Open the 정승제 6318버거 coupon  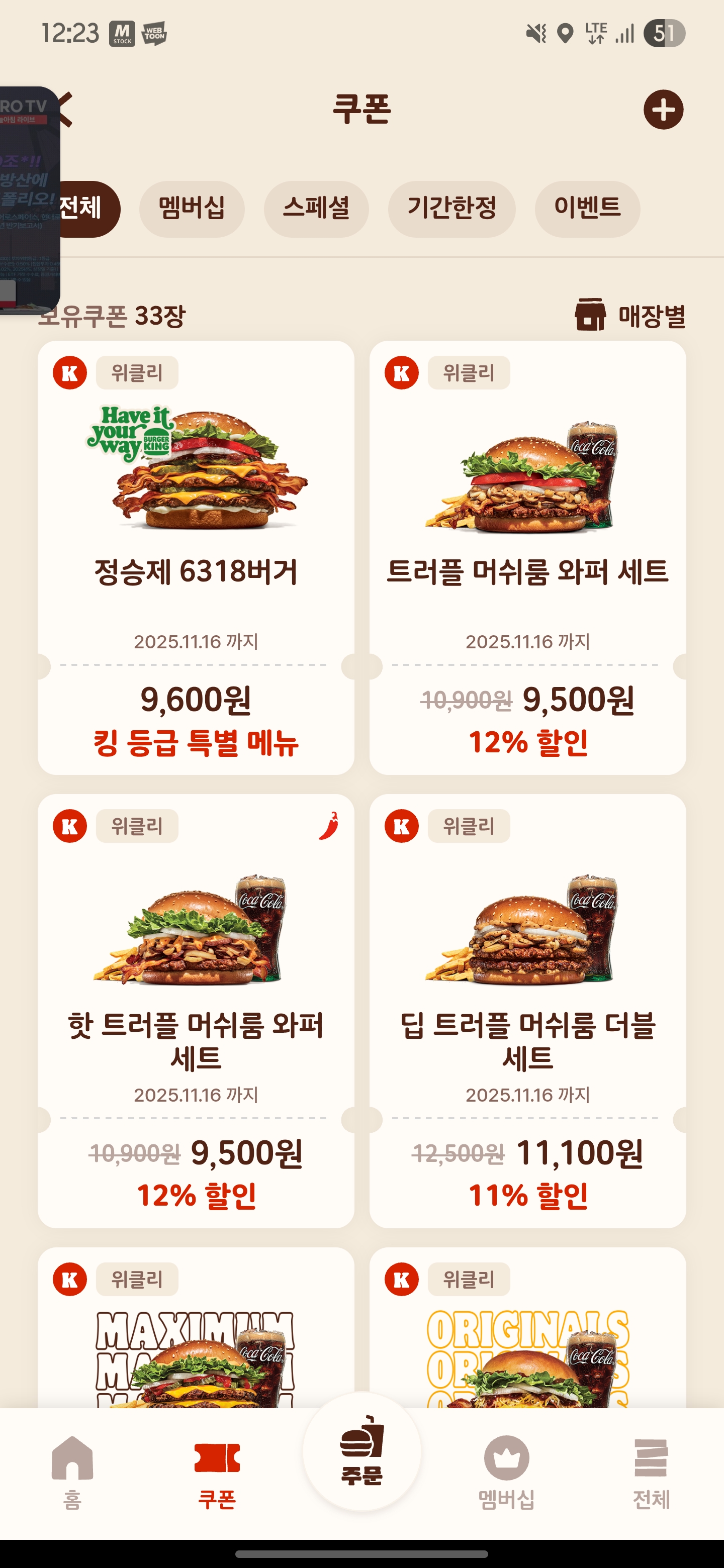click(x=196, y=557)
